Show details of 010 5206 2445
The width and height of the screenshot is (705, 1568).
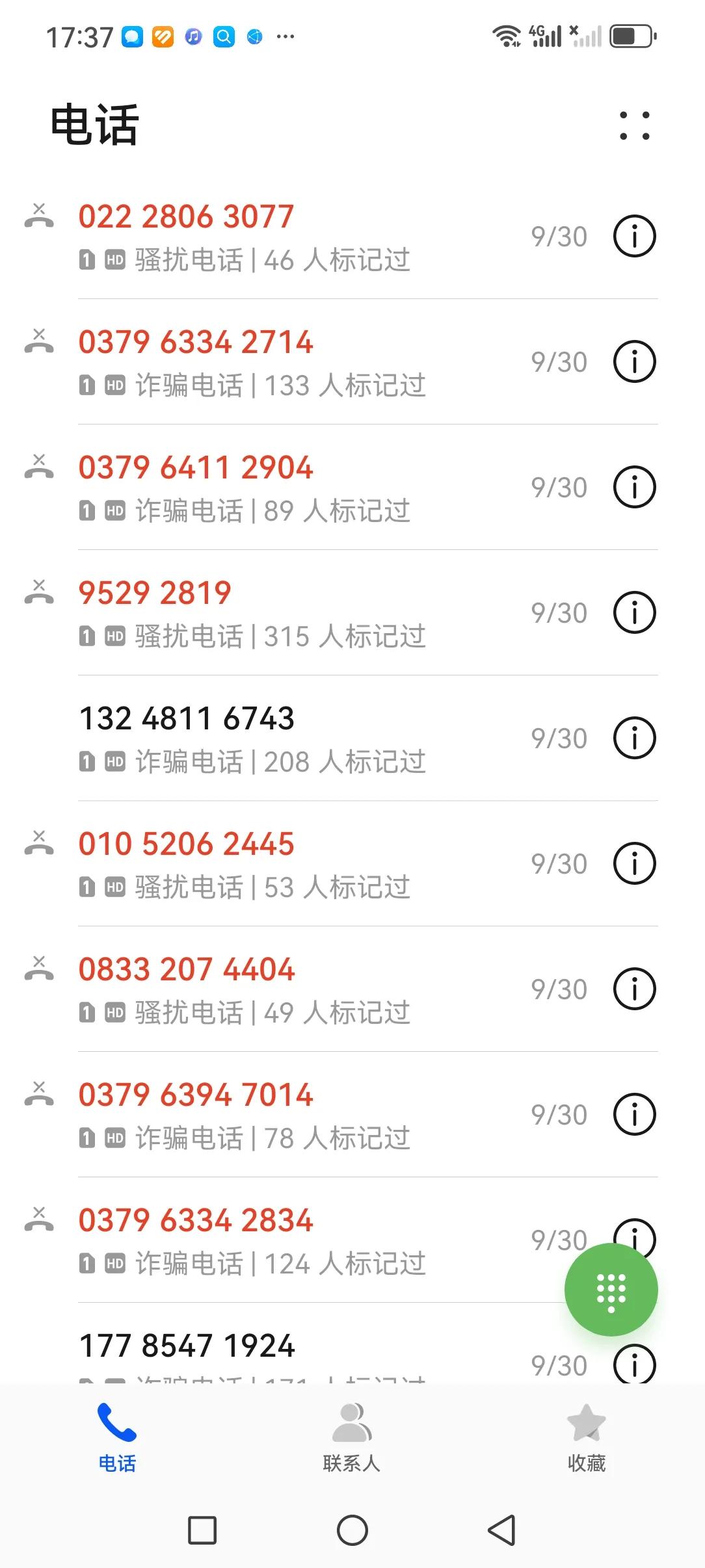coord(634,863)
